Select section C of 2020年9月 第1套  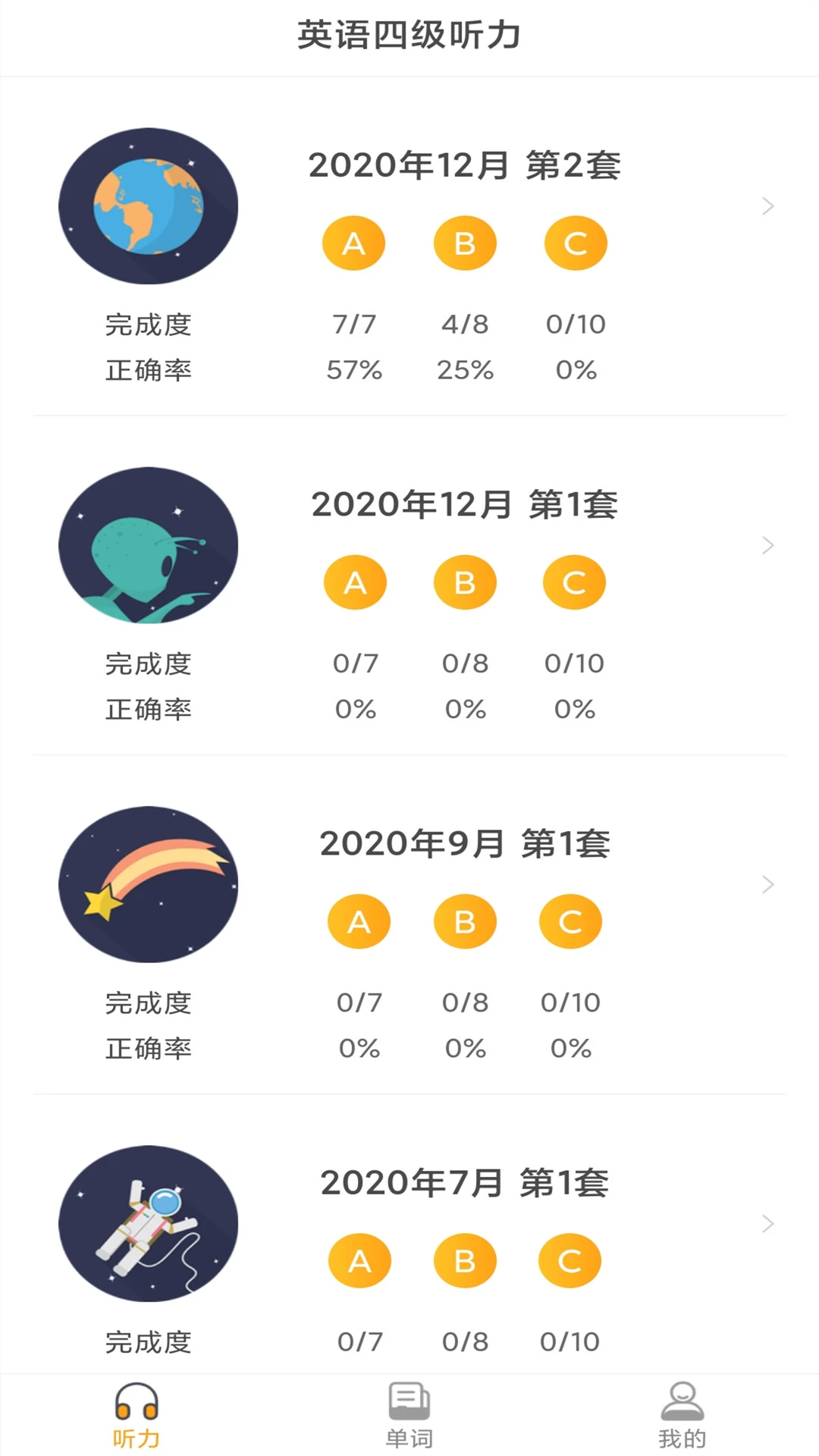[x=570, y=921]
